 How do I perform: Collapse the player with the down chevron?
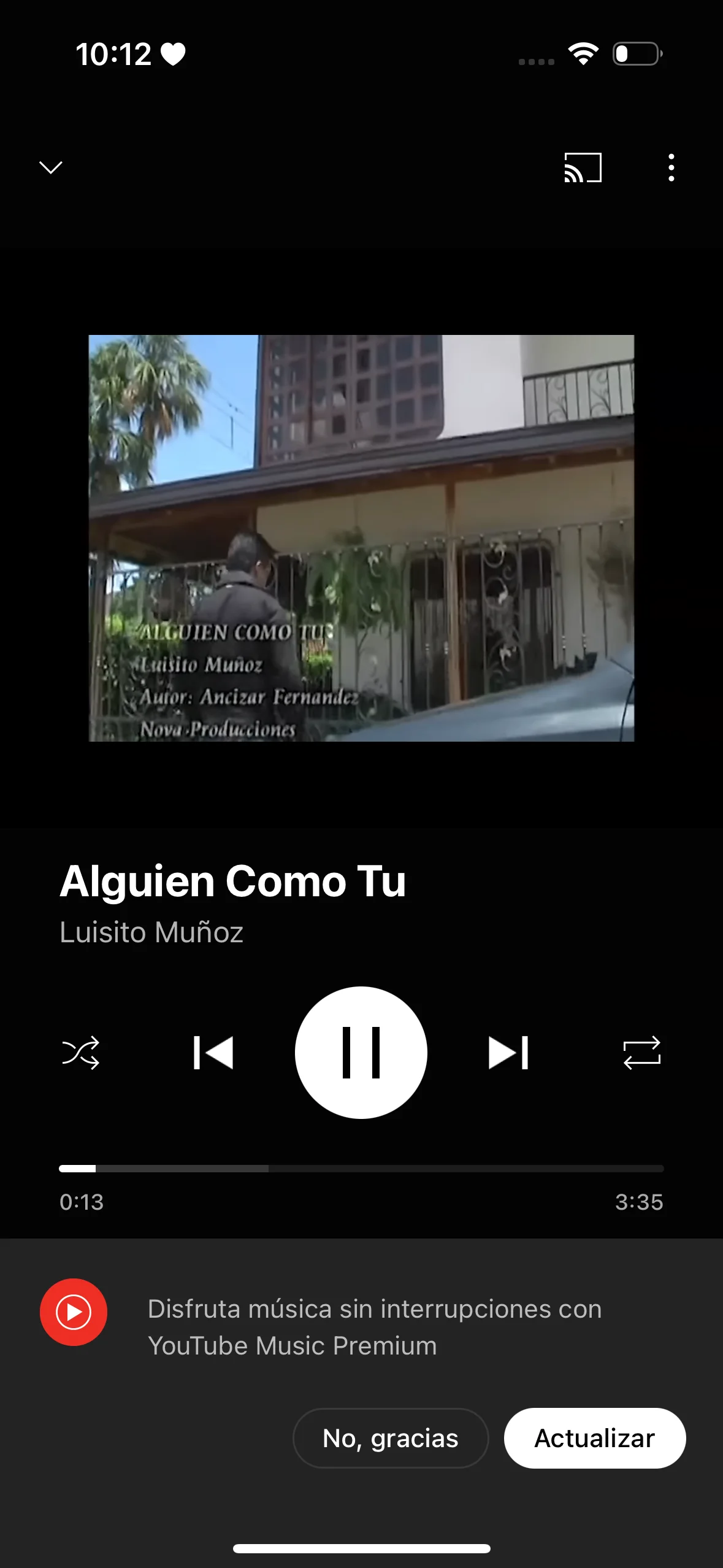(x=51, y=167)
